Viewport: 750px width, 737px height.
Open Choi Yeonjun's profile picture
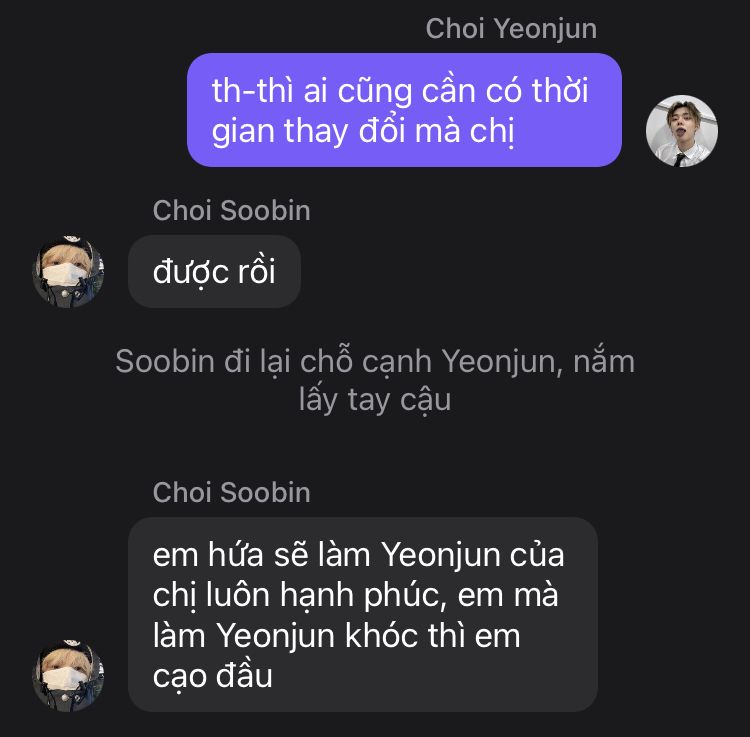[x=681, y=131]
